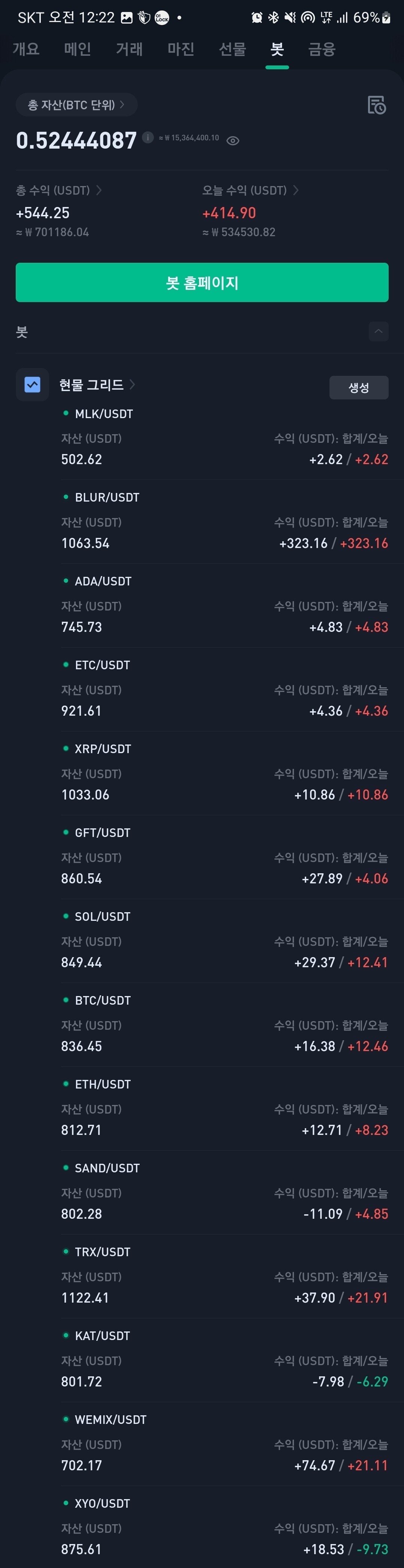Switch to the 마진 tab

(x=181, y=49)
